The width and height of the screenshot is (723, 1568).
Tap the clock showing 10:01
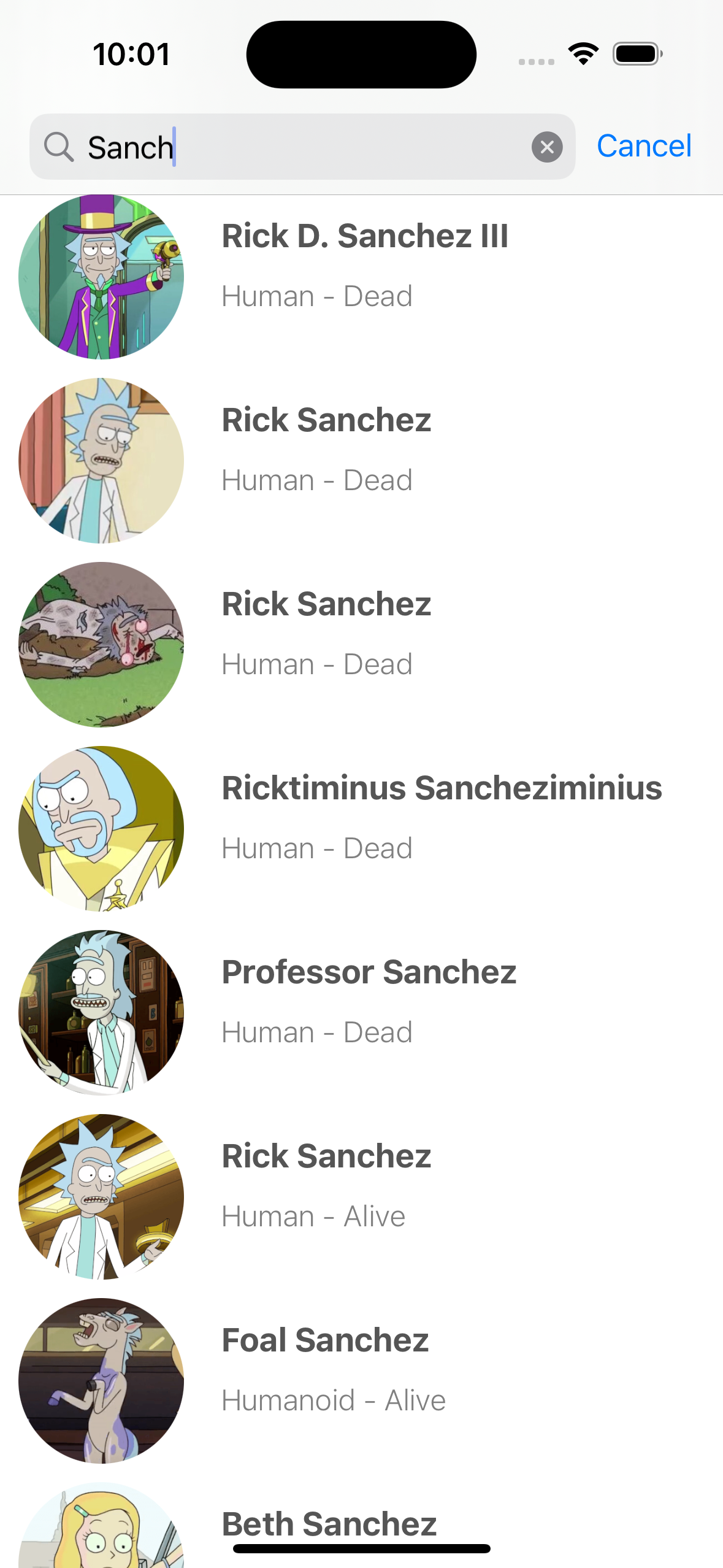coord(132,53)
